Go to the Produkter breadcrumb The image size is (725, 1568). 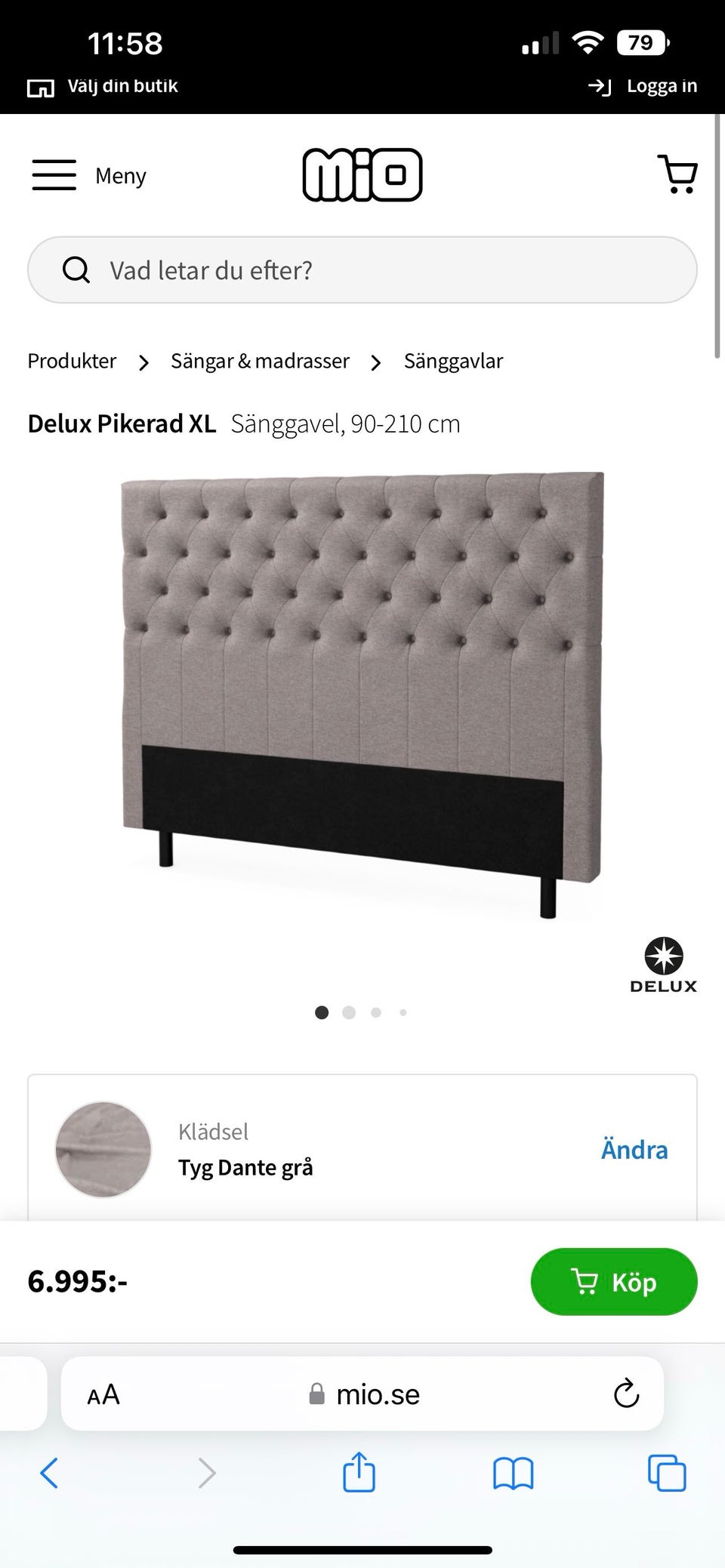pos(72,362)
